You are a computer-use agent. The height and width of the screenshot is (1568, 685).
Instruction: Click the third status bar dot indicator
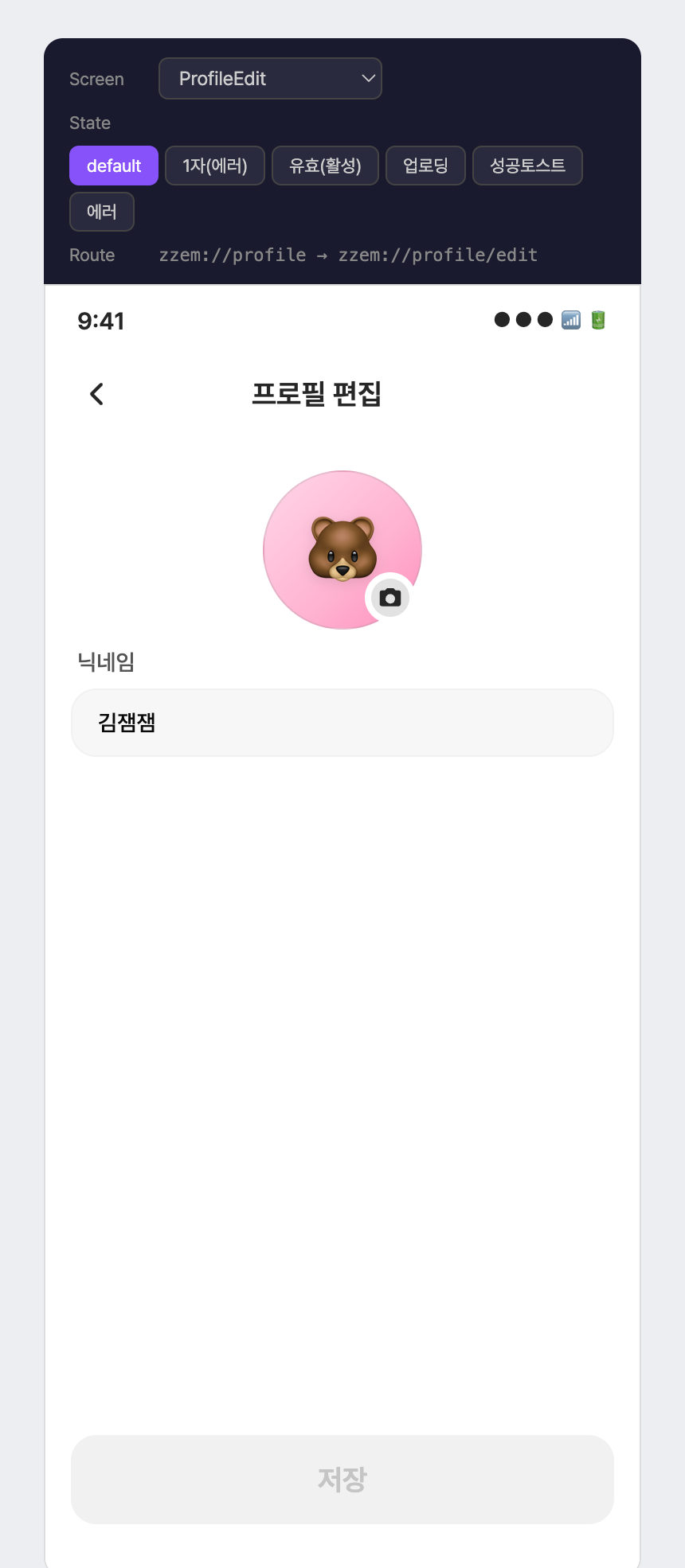point(545,319)
